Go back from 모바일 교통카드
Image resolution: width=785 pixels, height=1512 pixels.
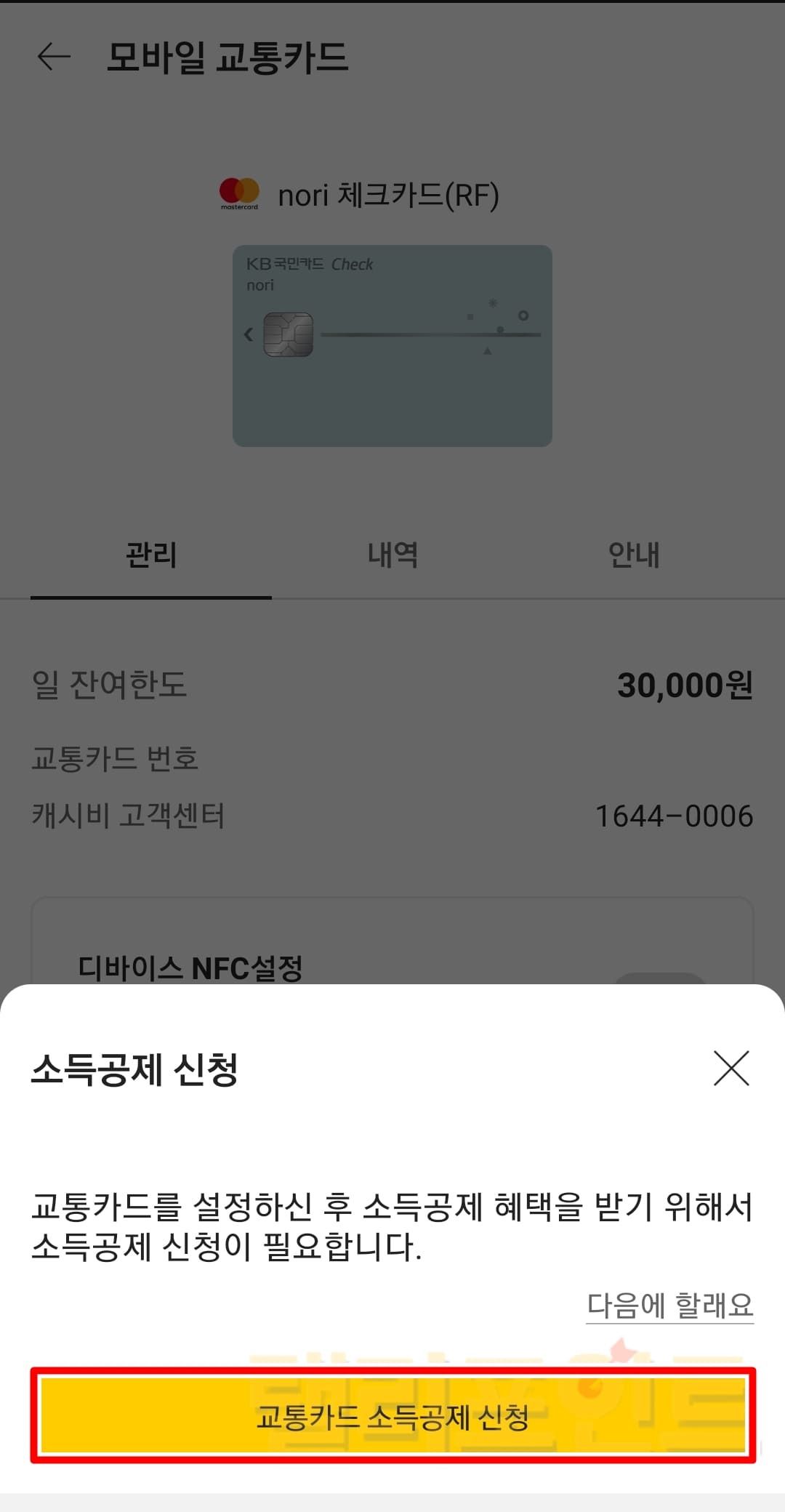[54, 57]
